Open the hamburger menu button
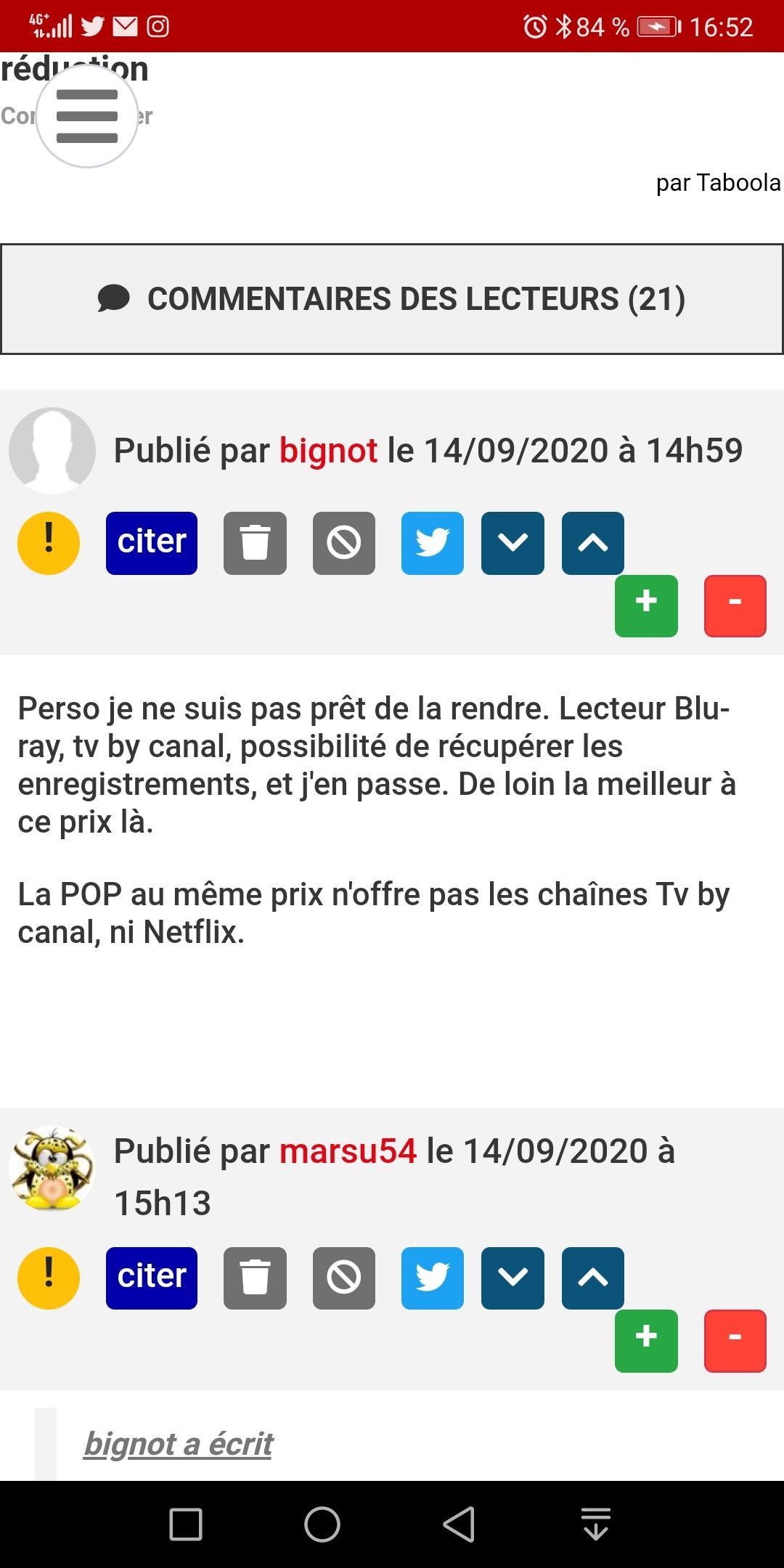 (87, 116)
